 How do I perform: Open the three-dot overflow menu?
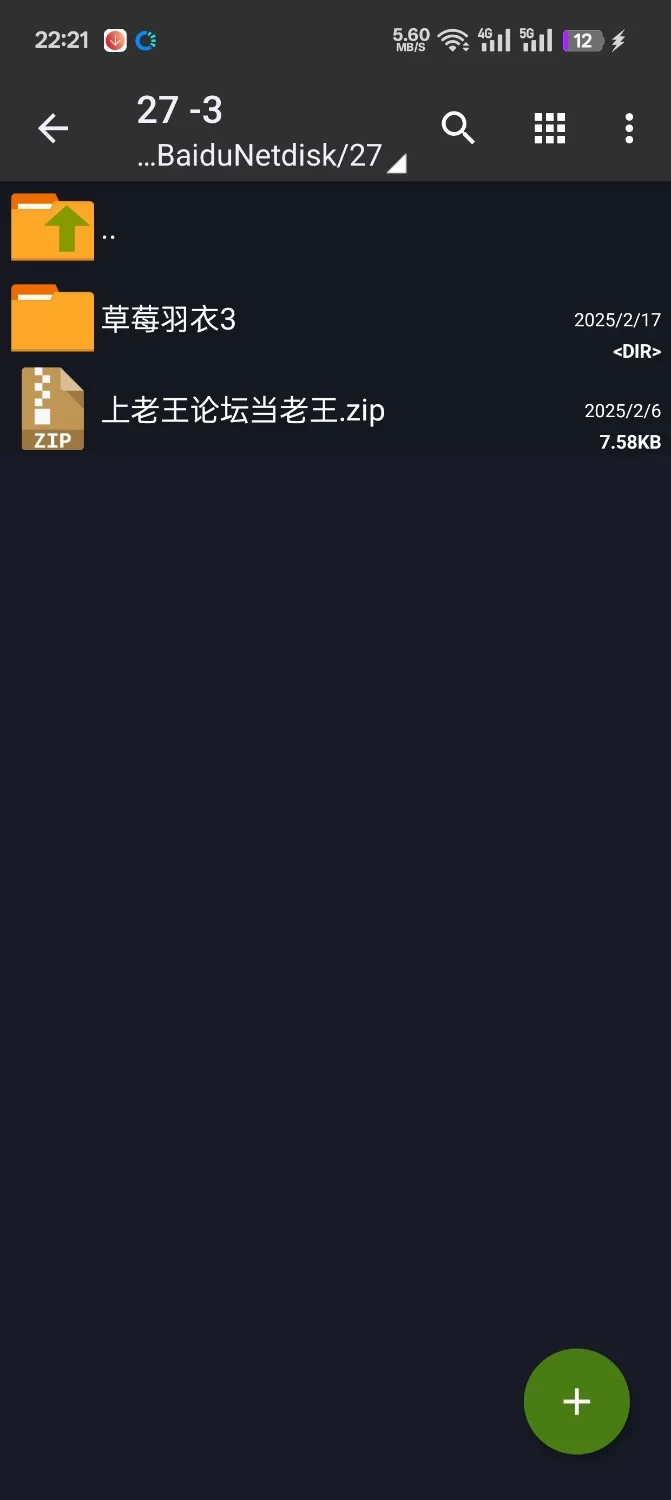tap(629, 128)
